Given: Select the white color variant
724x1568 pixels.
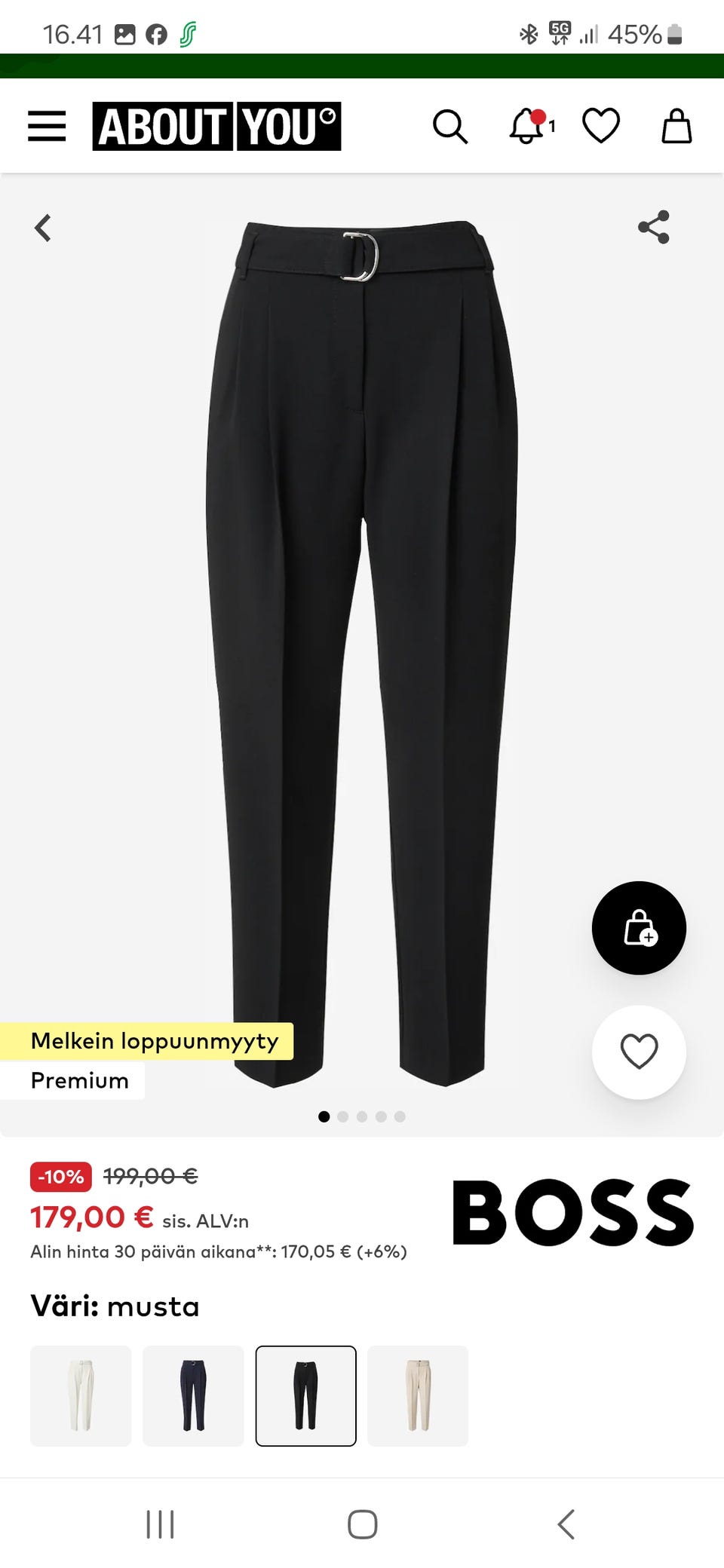Looking at the screenshot, I should 81,1395.
